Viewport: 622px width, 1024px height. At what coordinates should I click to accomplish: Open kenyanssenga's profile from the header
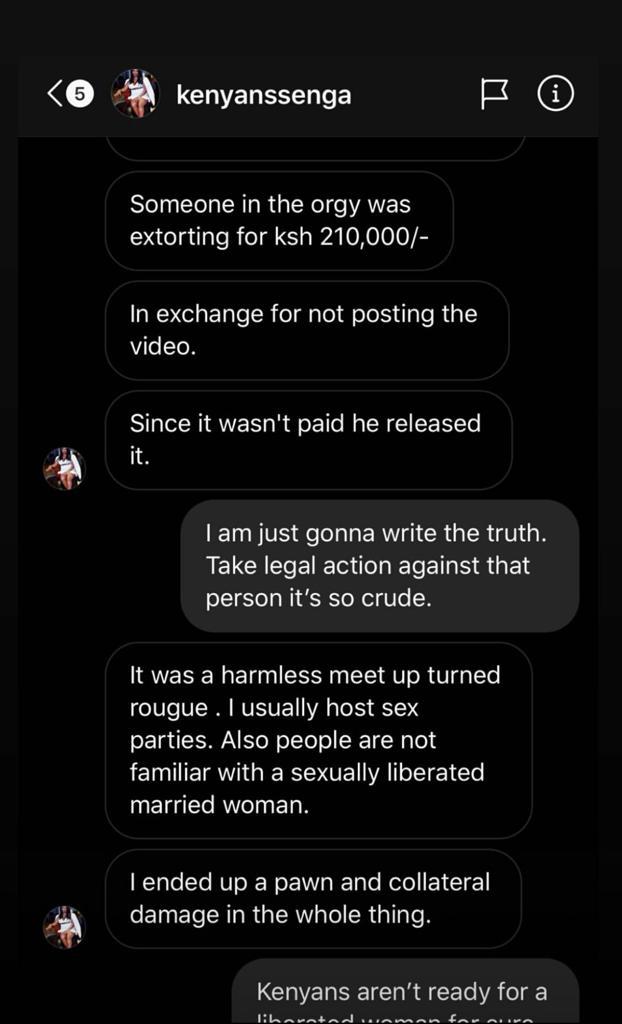pos(262,95)
